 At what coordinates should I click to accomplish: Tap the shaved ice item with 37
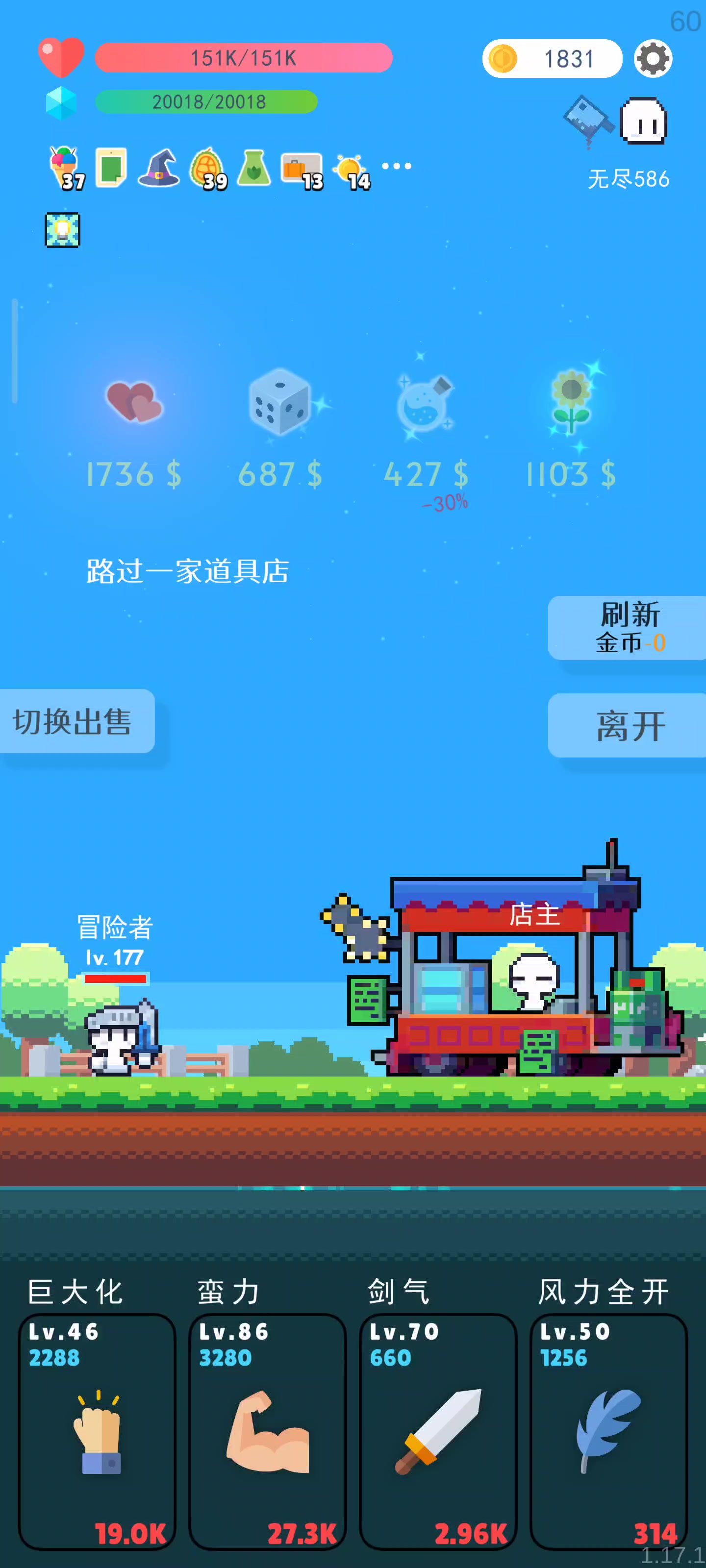[65, 168]
